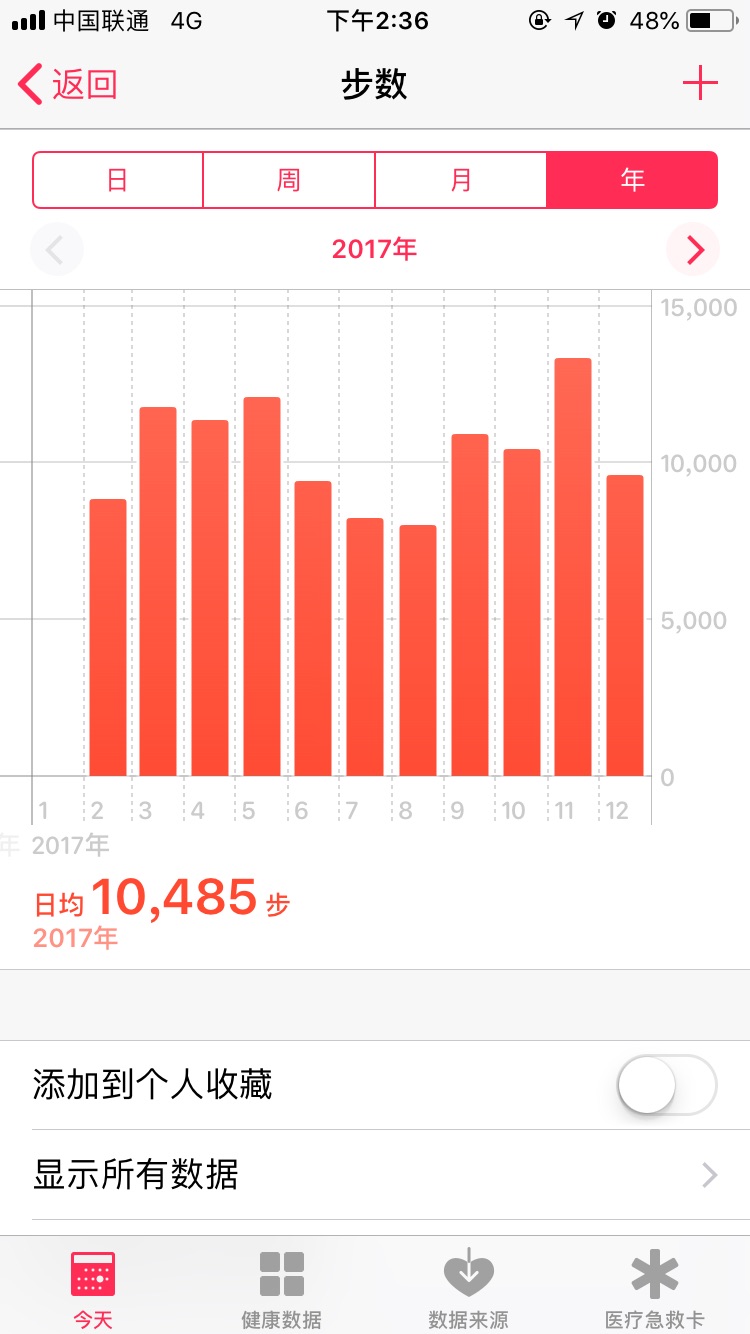Screen dimensions: 750x1334
Task: Switch to the 日 day view
Action: [x=118, y=180]
